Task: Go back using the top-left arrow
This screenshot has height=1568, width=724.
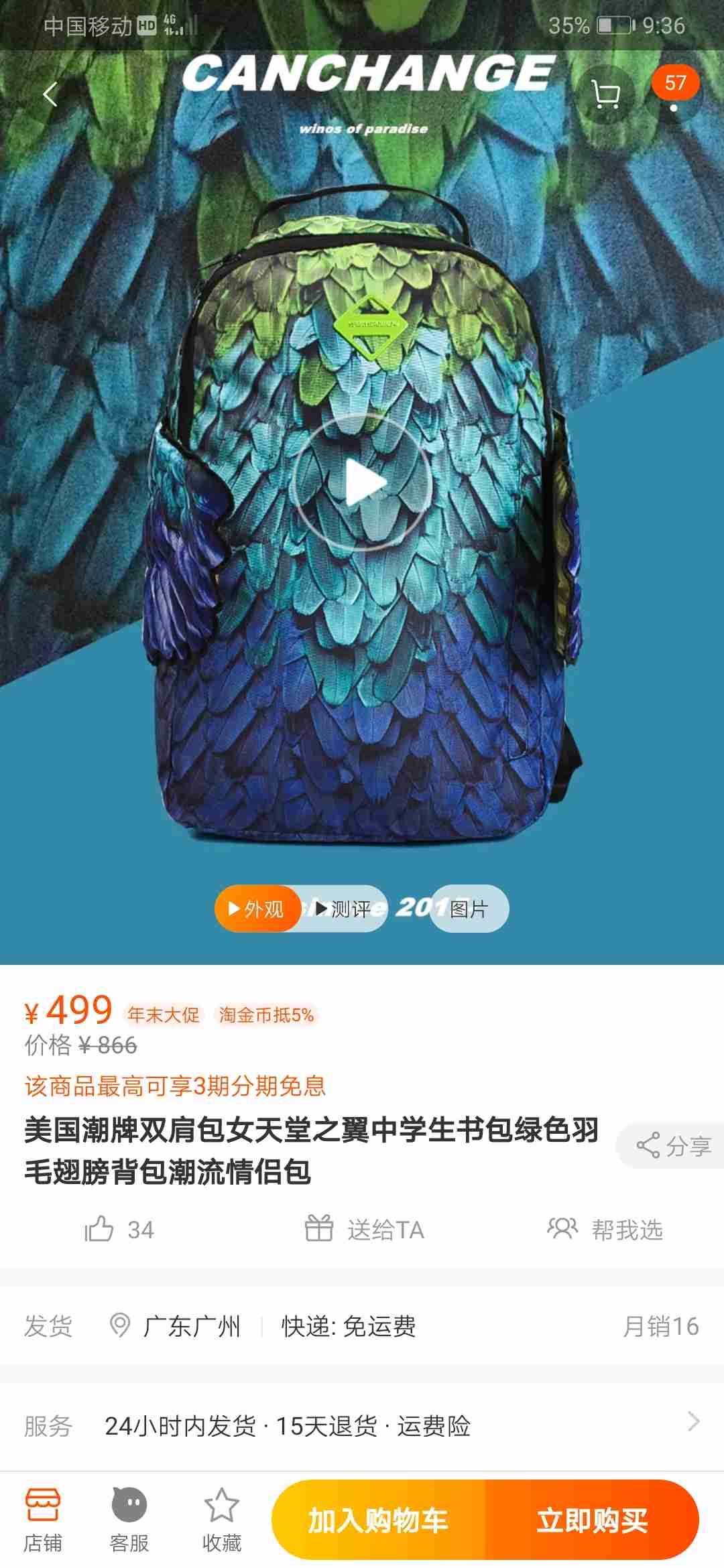Action: click(50, 94)
